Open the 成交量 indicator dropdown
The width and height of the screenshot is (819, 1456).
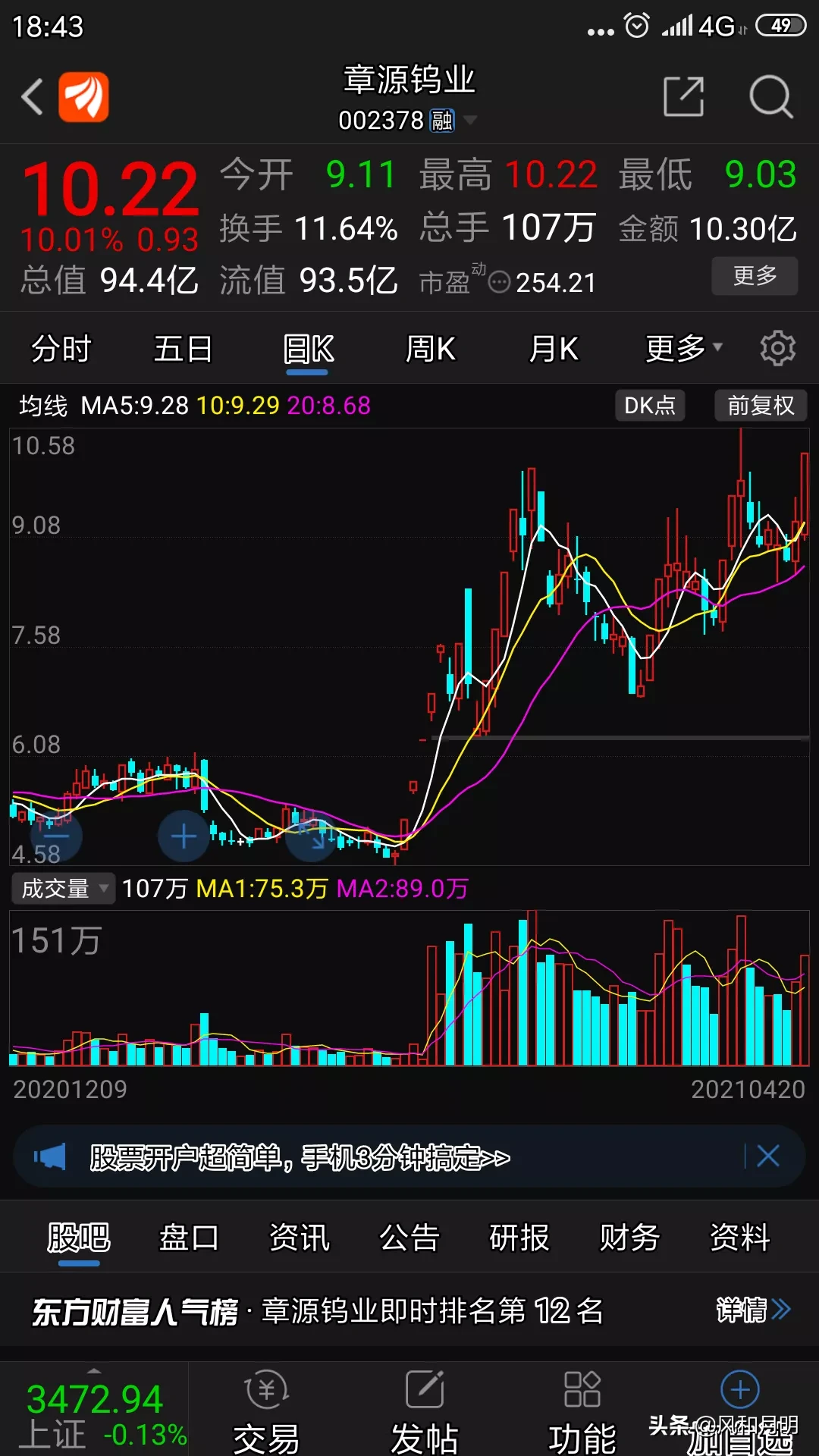[x=63, y=888]
